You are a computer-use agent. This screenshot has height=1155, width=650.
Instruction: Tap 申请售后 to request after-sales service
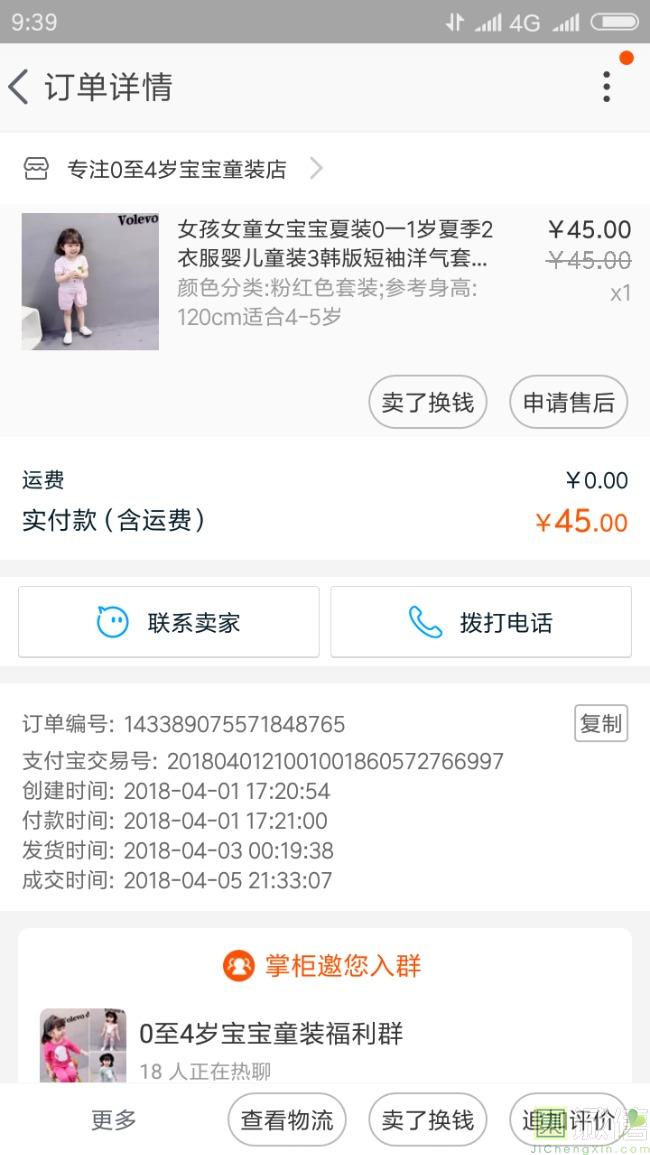point(568,402)
